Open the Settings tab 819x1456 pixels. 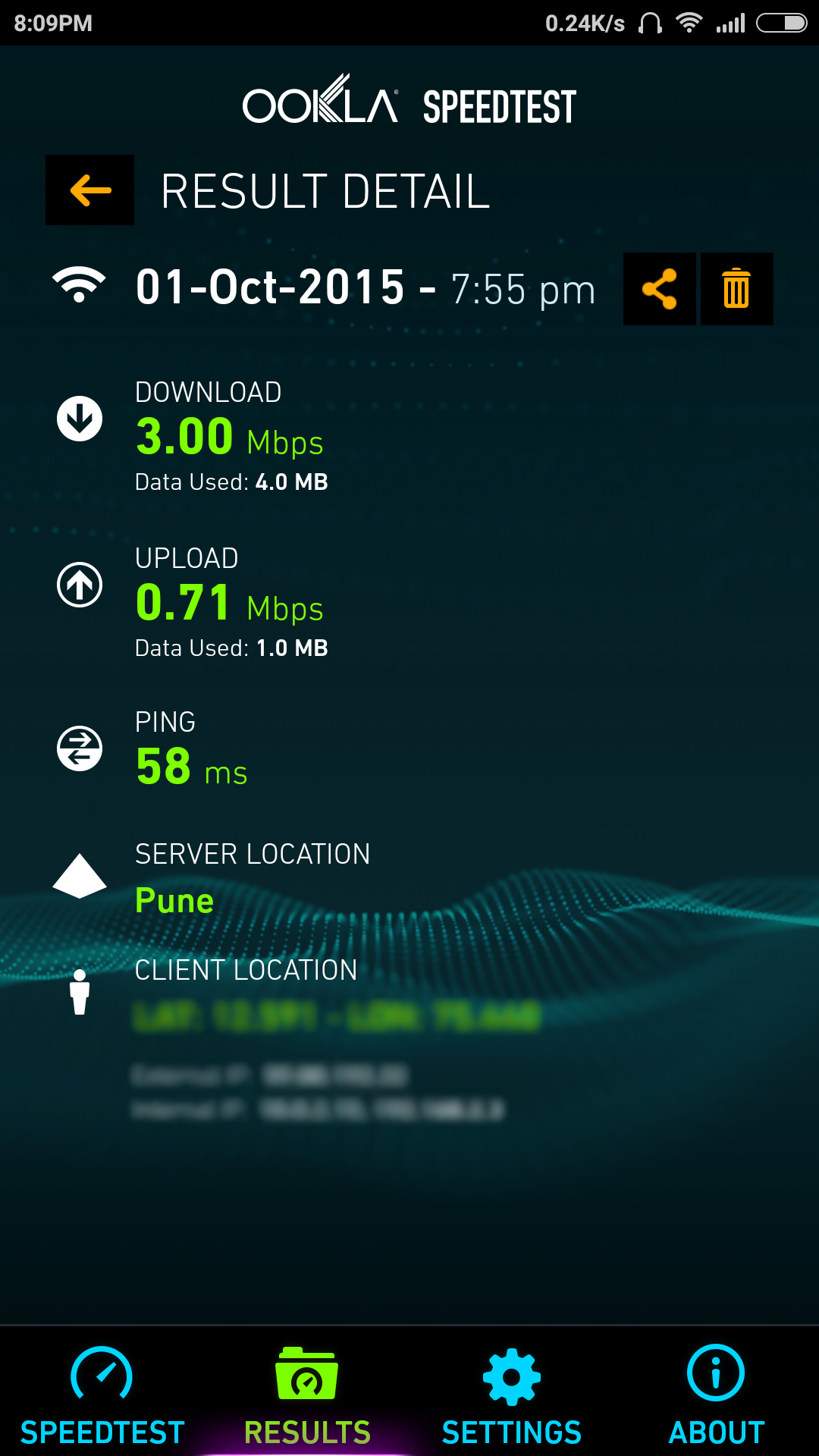pyautogui.click(x=512, y=1395)
